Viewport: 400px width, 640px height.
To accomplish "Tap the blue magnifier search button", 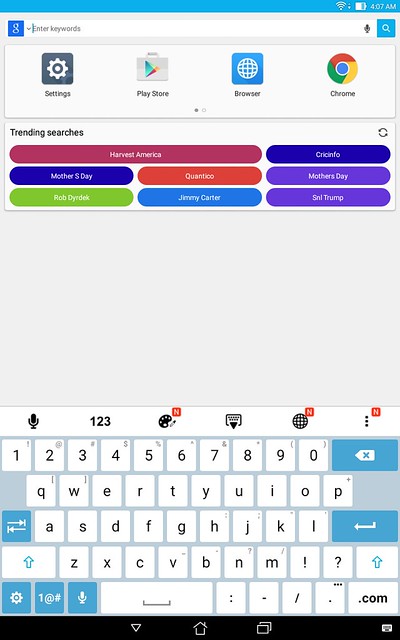I will [x=386, y=28].
